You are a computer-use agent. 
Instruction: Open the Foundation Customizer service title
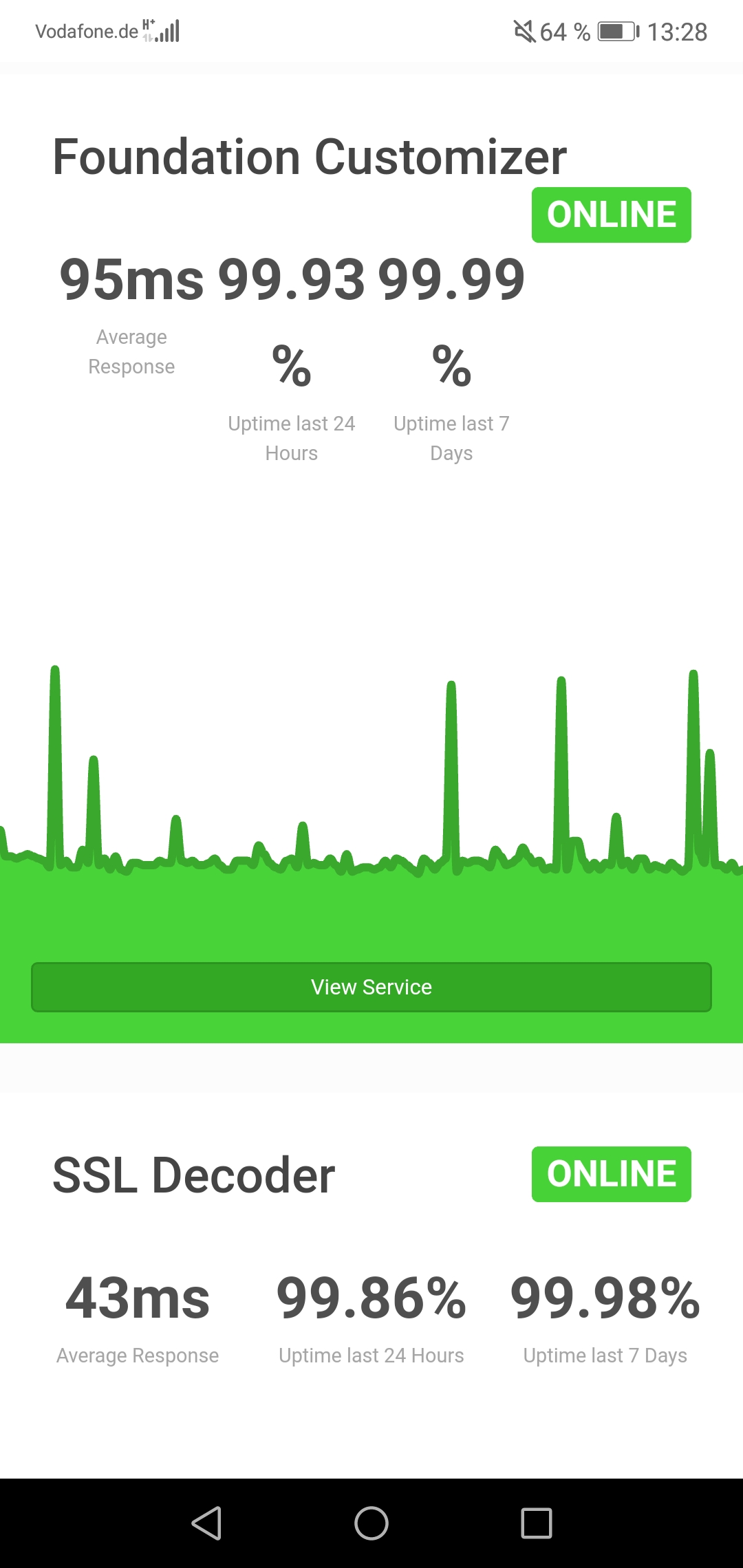pyautogui.click(x=308, y=157)
